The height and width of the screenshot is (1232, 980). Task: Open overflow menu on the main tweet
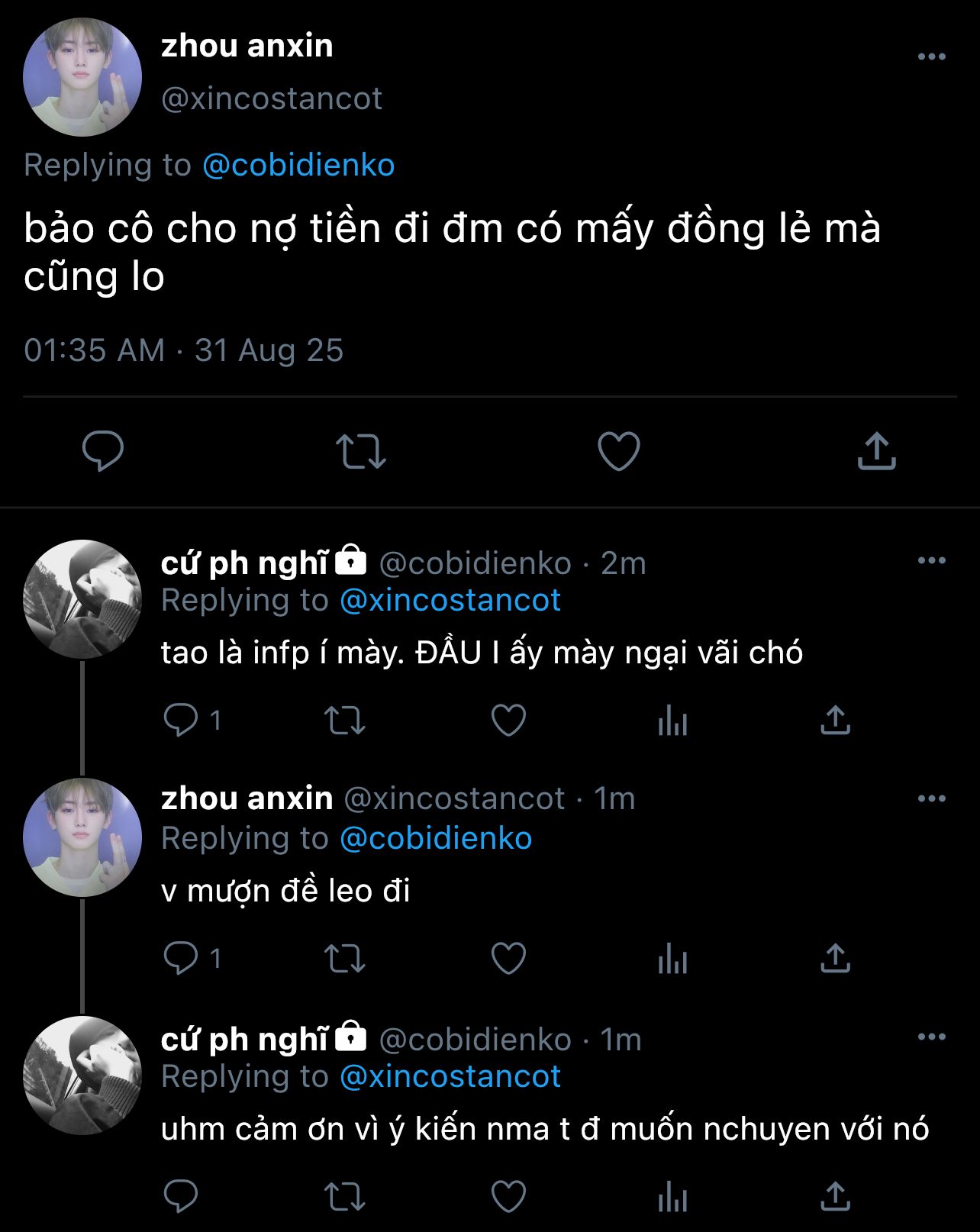931,56
